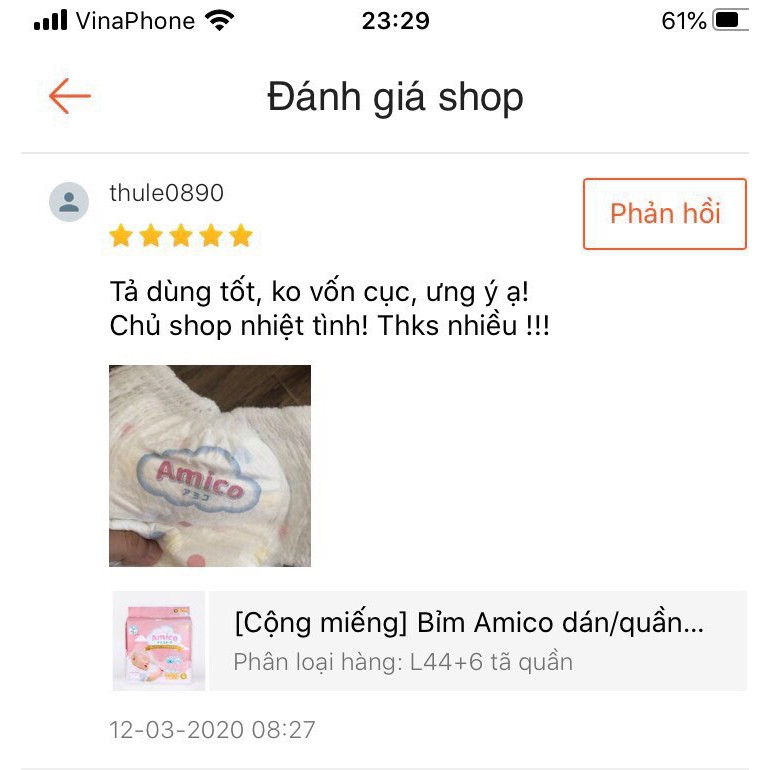Tap the Phản hồi reply button

click(x=665, y=214)
